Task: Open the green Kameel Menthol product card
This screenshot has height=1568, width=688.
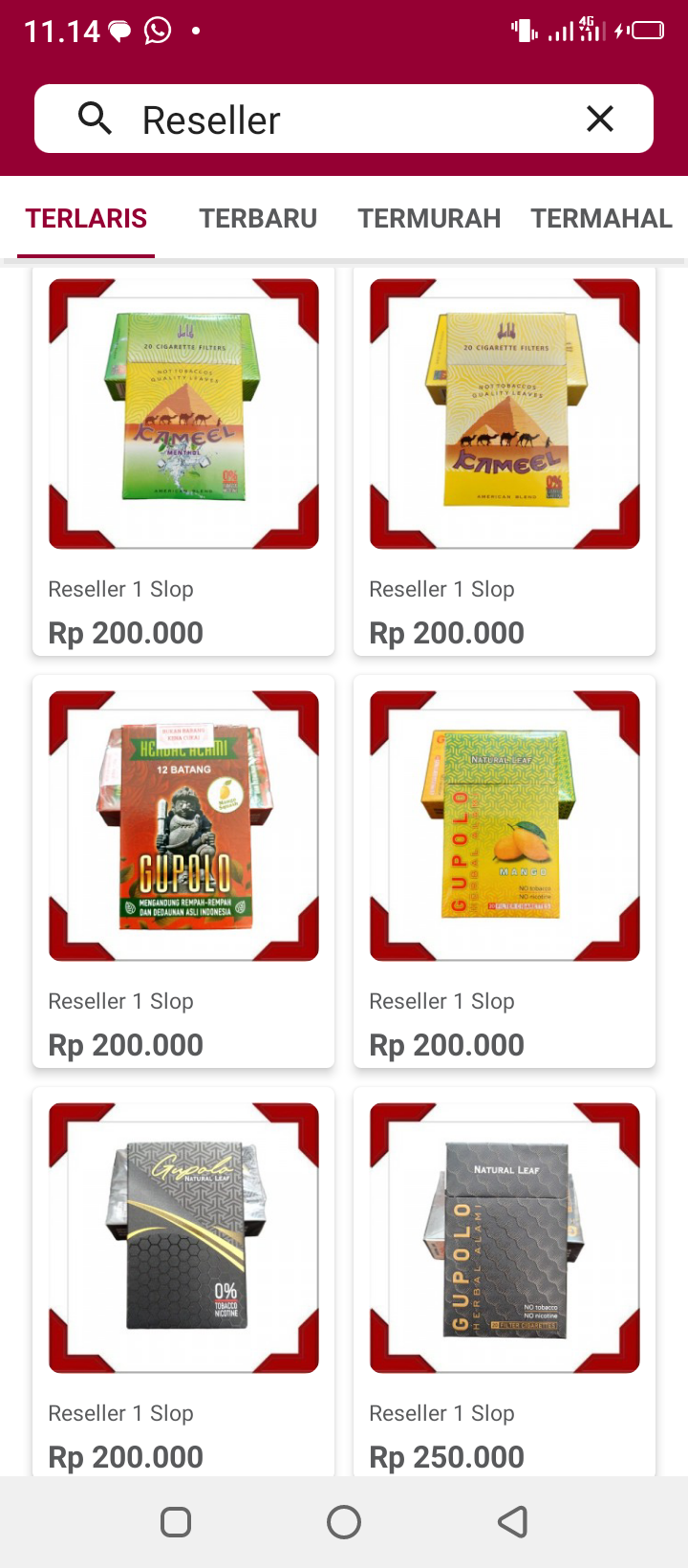Action: click(183, 459)
